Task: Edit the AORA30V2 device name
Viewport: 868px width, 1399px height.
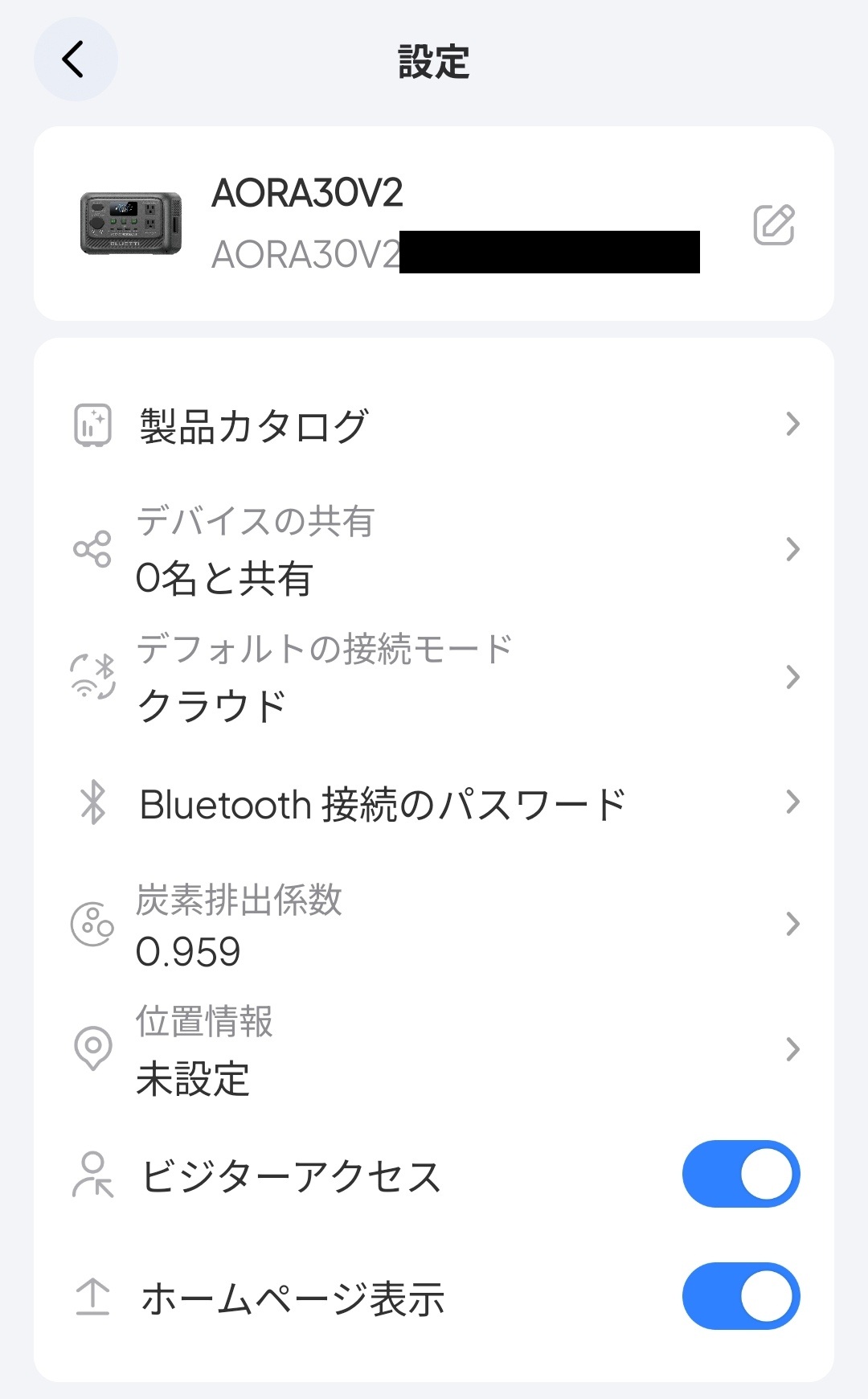Action: click(x=773, y=225)
